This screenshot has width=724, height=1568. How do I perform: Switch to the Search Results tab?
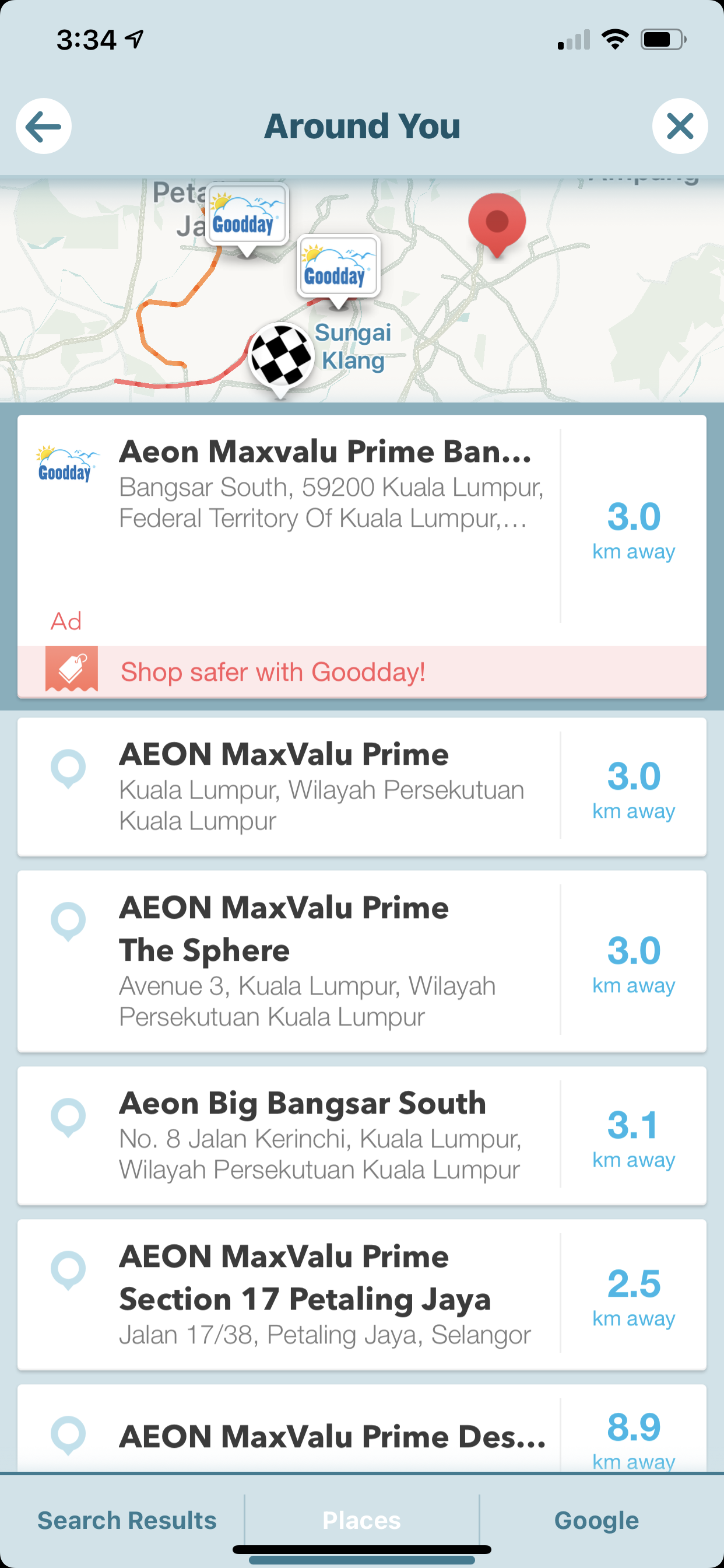(x=126, y=1520)
